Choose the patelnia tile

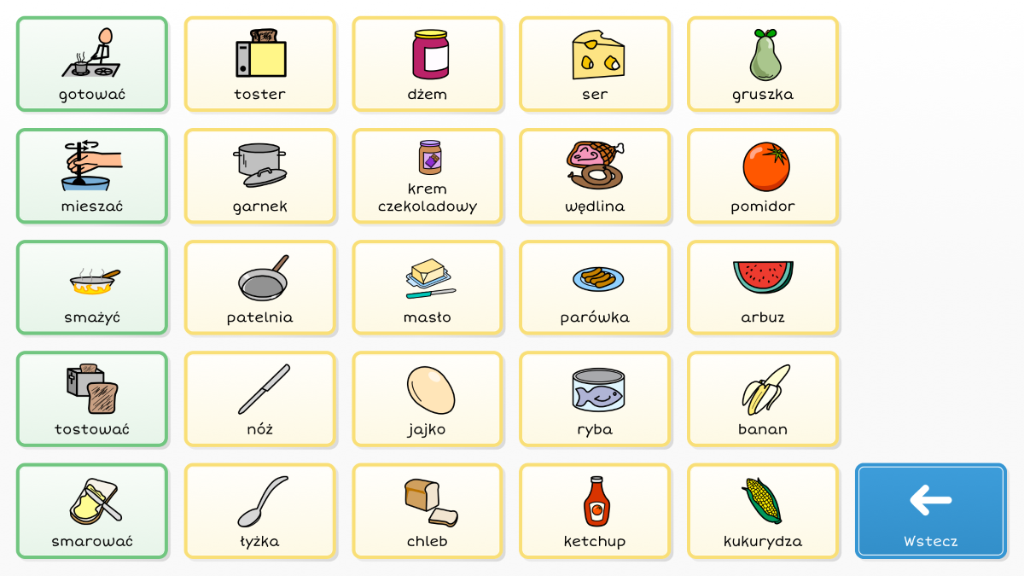click(260, 287)
